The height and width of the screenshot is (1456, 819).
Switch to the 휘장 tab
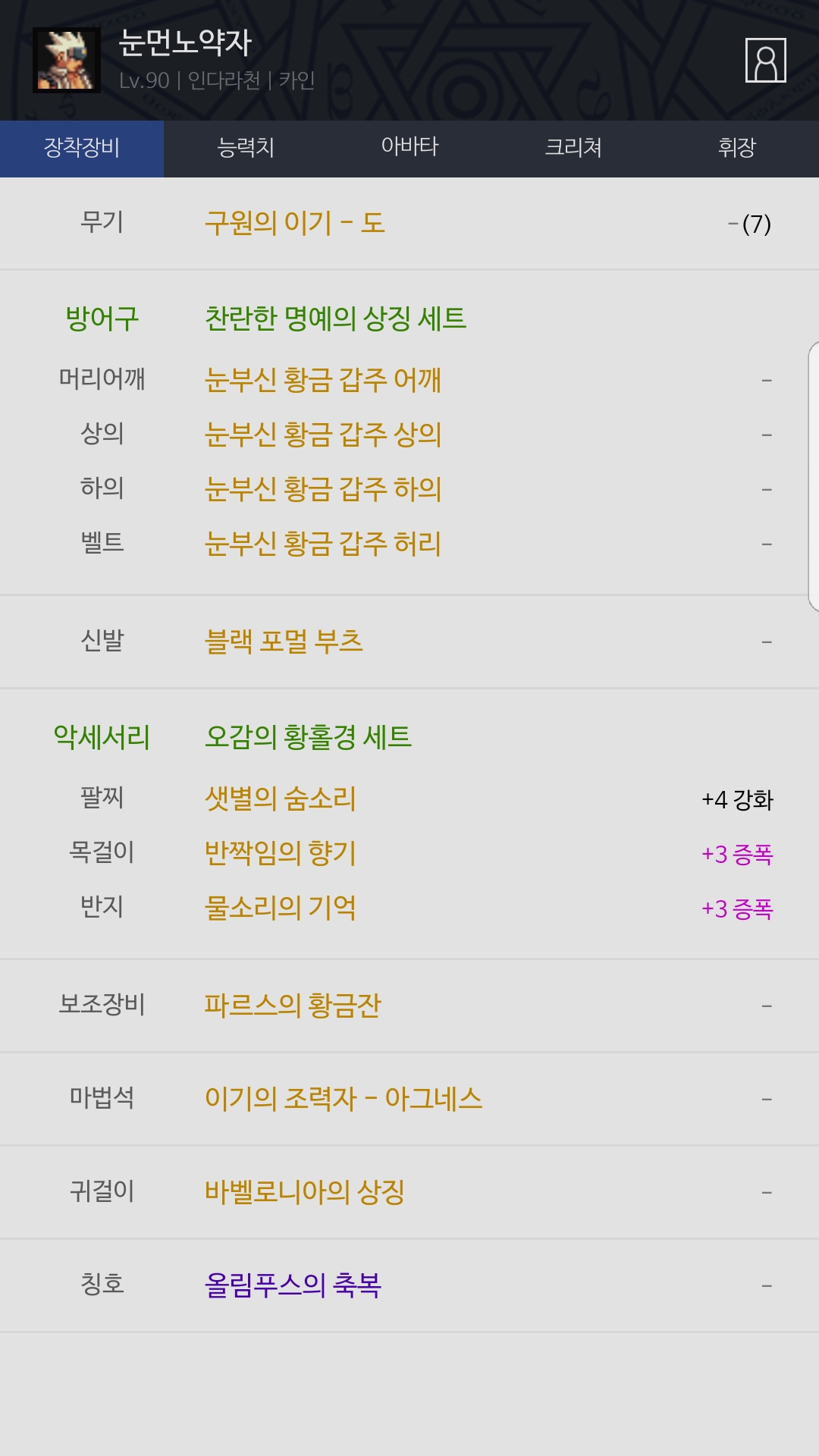(x=737, y=148)
